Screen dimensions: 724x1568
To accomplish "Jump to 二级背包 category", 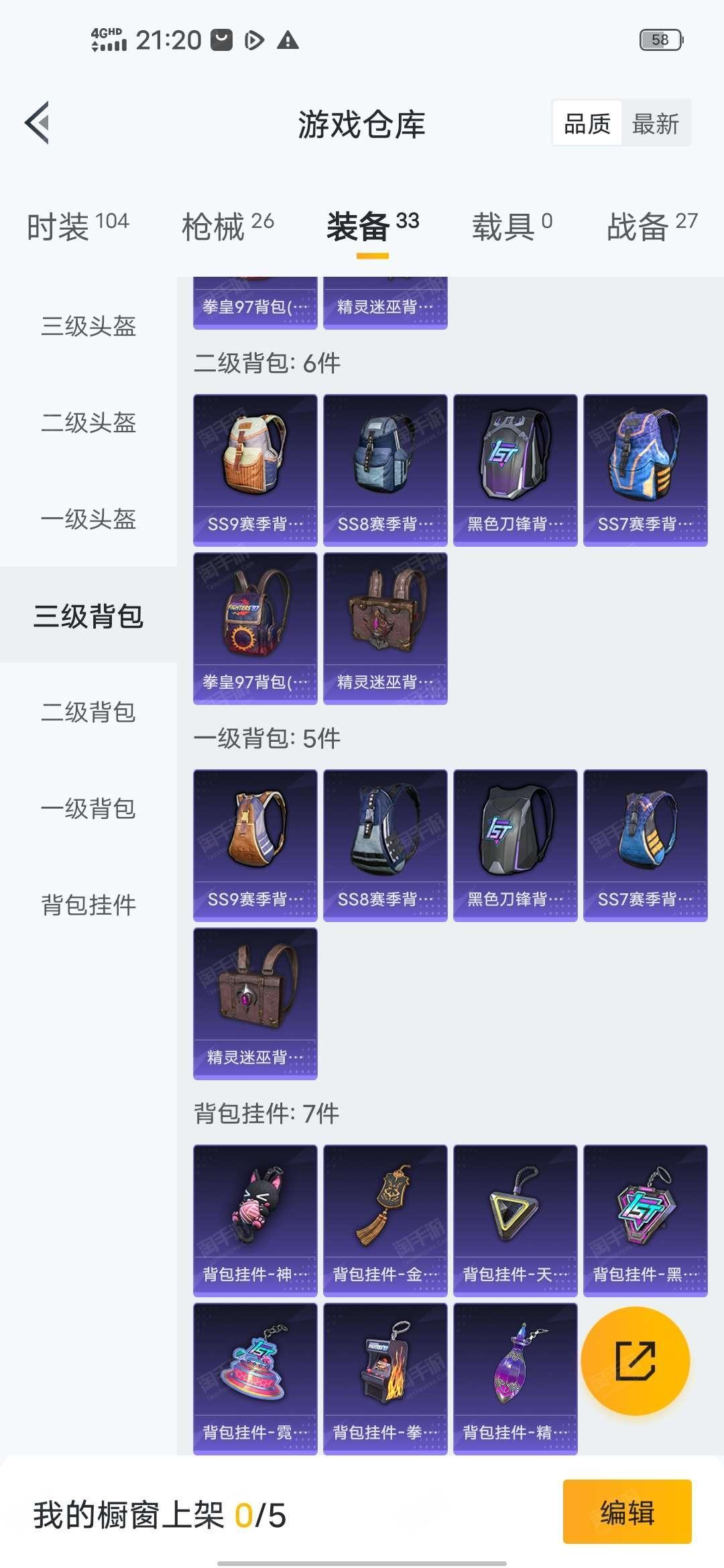I will click(88, 712).
